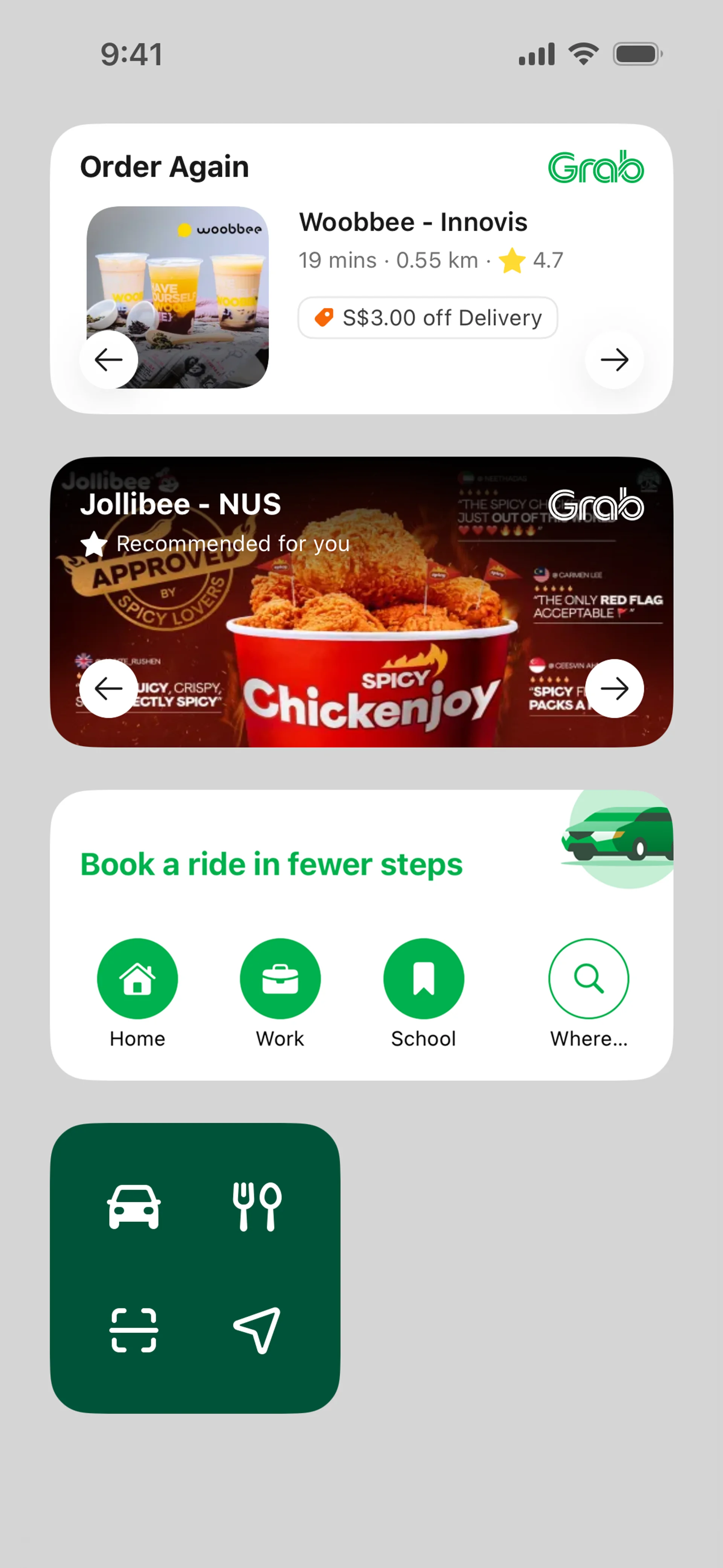Go to previous item in Order Again widget
The height and width of the screenshot is (1568, 723).
[x=108, y=360]
